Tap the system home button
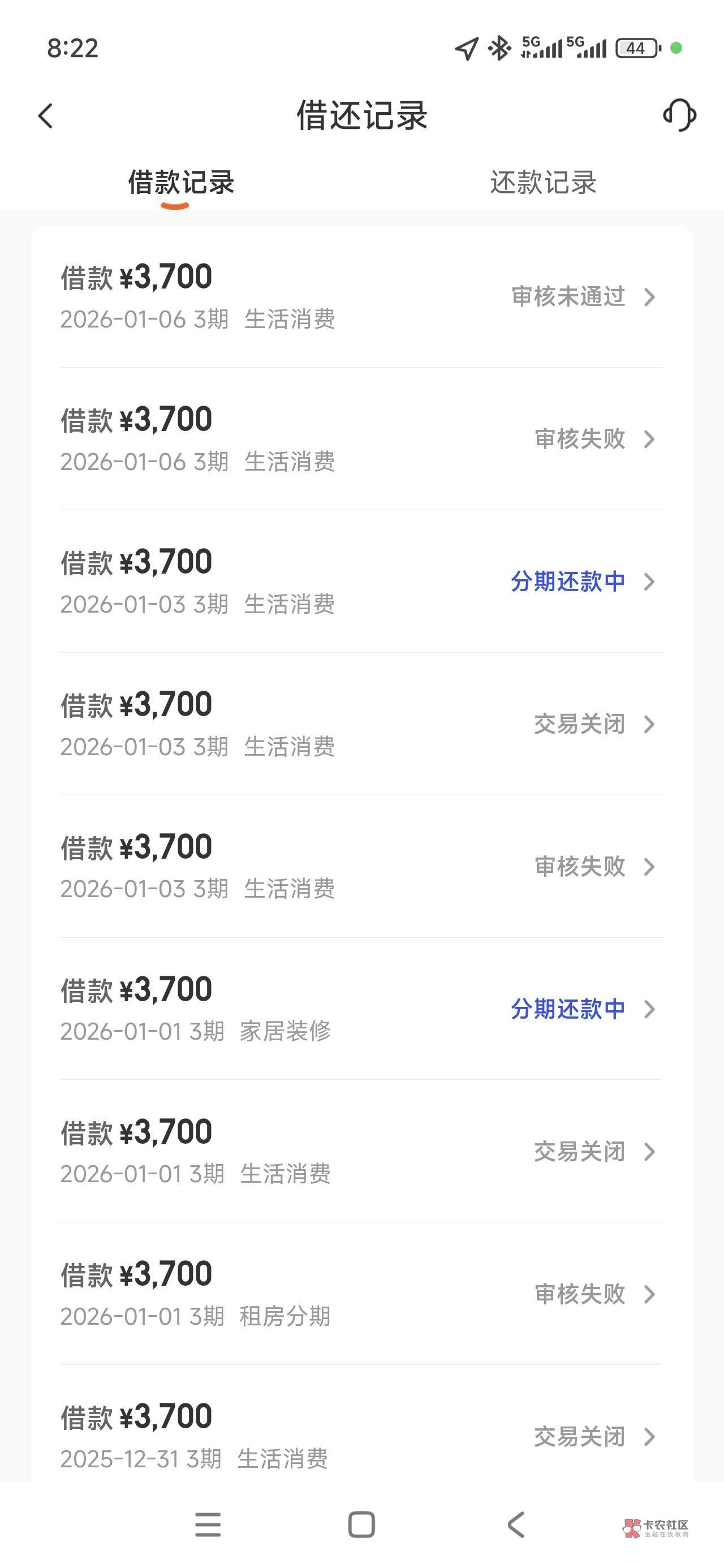Screen dimensions: 724x1568 (x=361, y=1524)
